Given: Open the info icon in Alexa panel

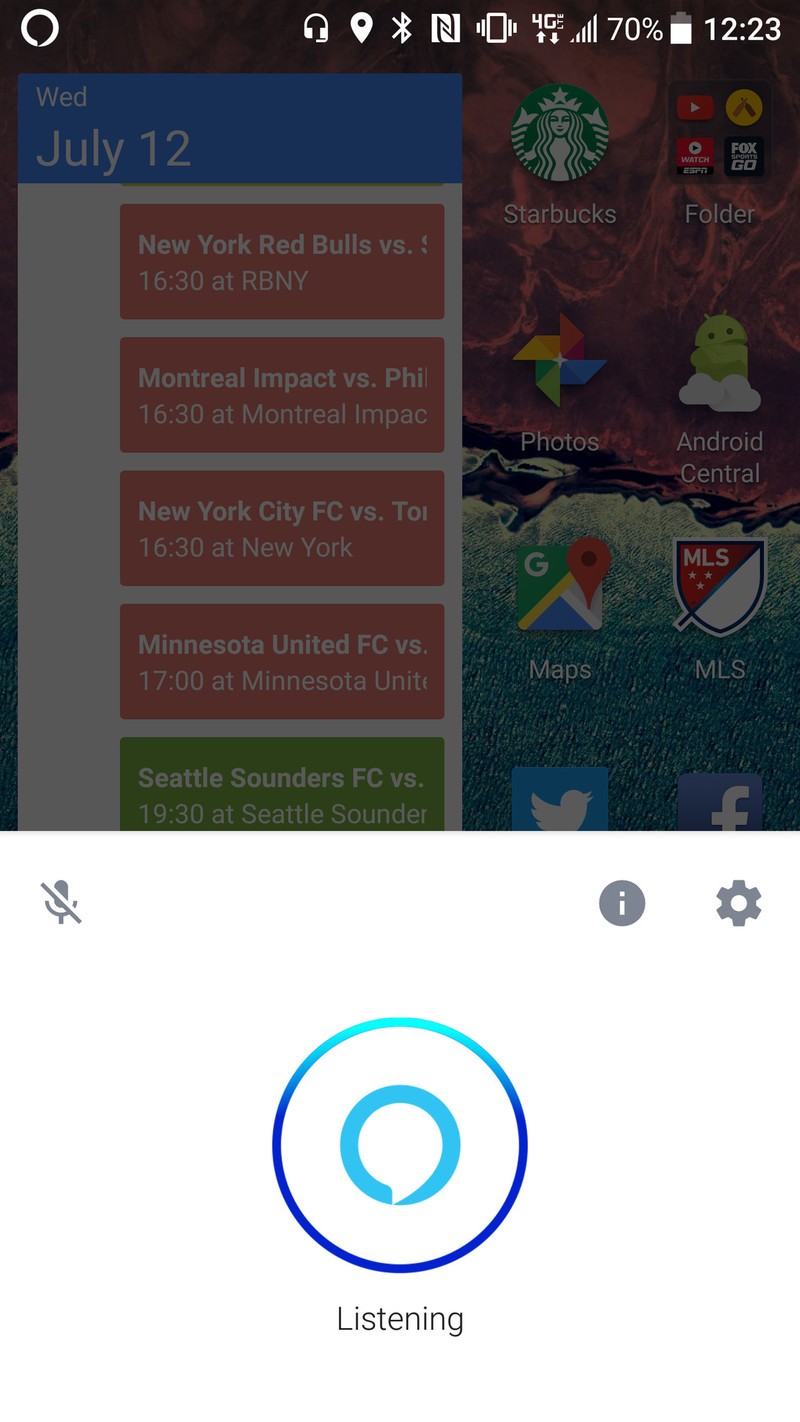Looking at the screenshot, I should [622, 903].
